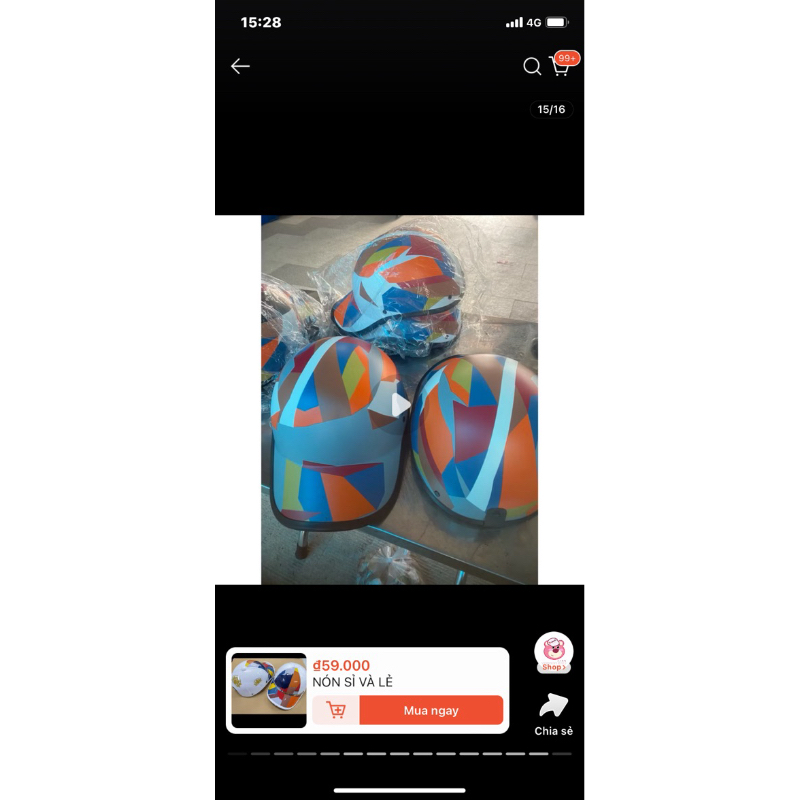
Task: Play the helmet product video
Action: (x=400, y=404)
